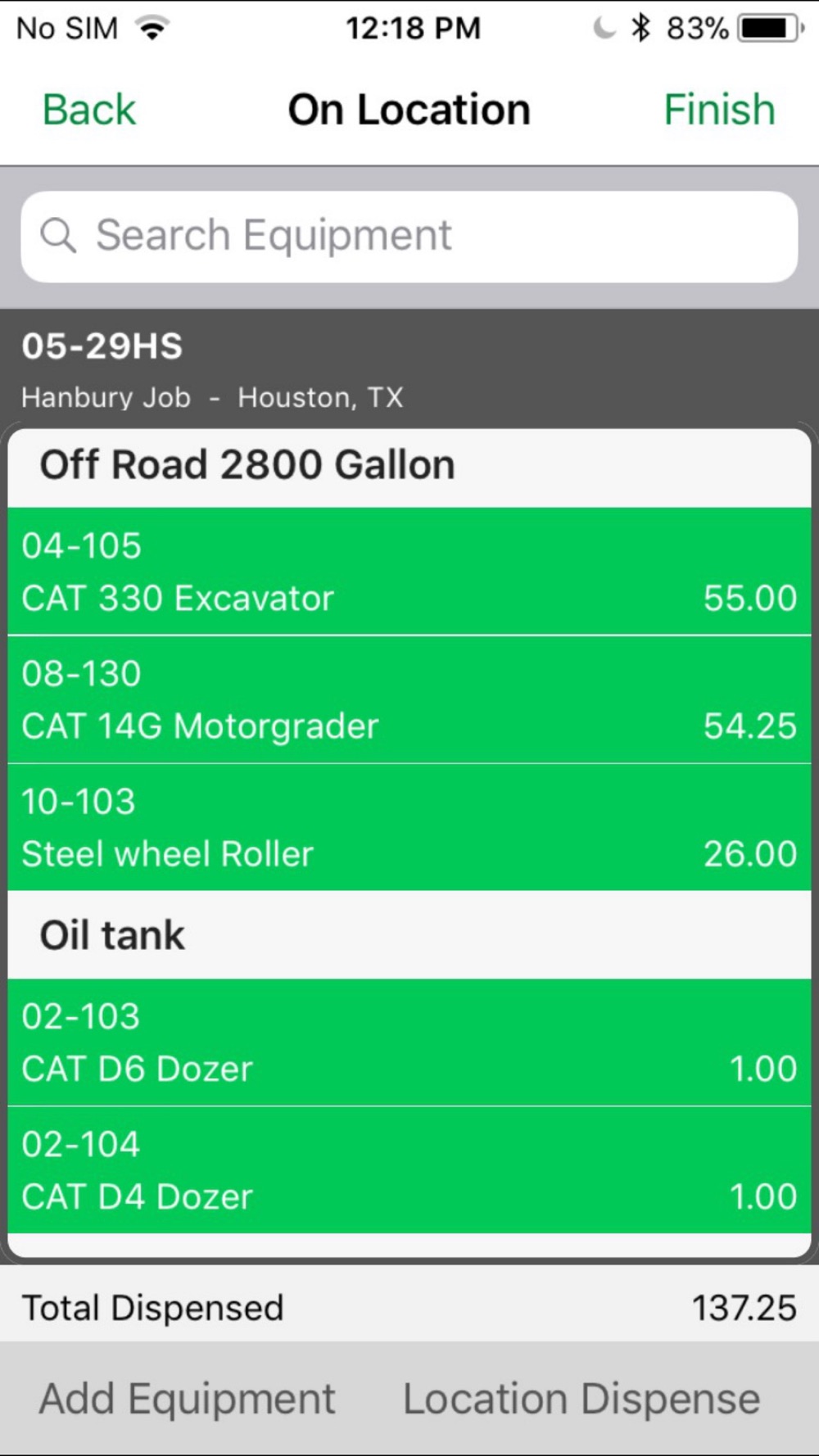Screen dimensions: 819x1456
Task: Open the 10-103 Steel wheel Roller row
Action: [409, 827]
